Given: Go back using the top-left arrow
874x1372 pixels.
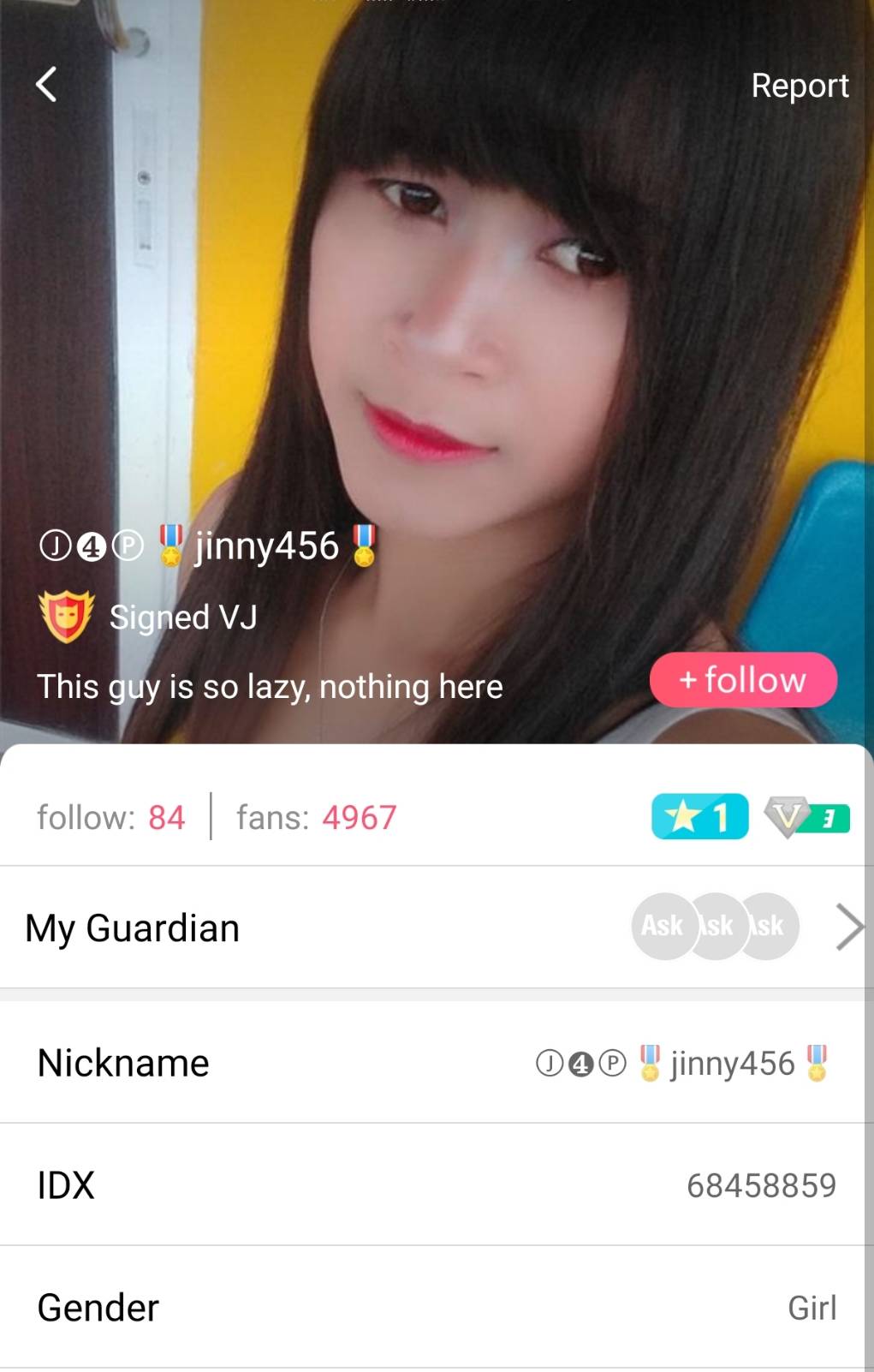Looking at the screenshot, I should 46,84.
